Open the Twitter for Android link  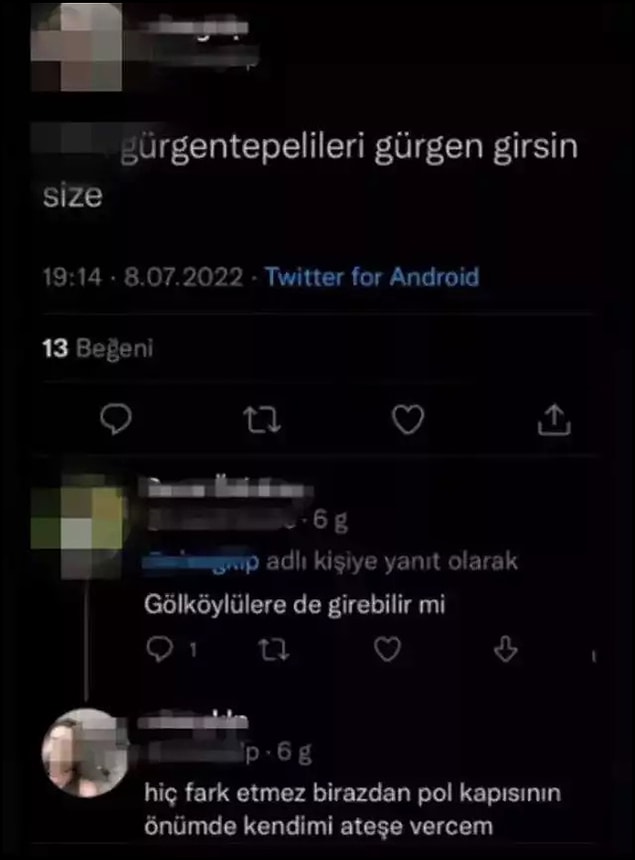(371, 277)
